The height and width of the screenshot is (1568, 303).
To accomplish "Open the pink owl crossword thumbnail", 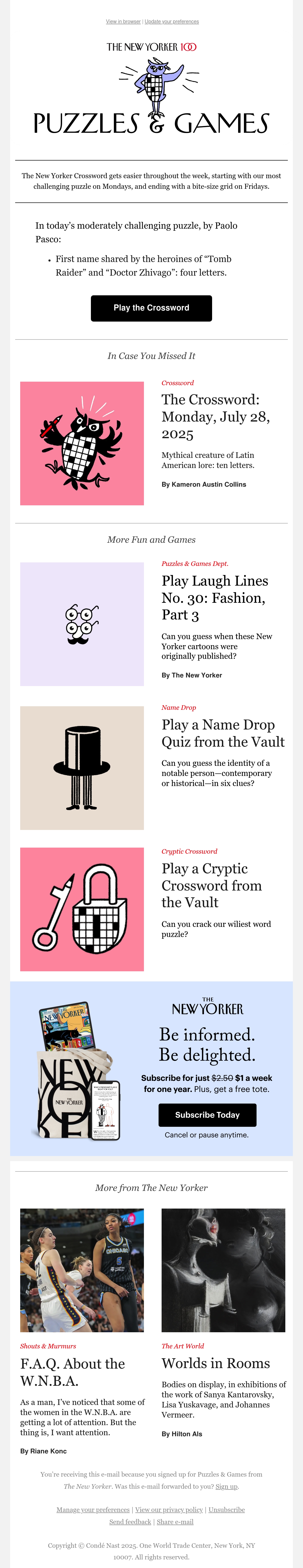I will point(82,443).
